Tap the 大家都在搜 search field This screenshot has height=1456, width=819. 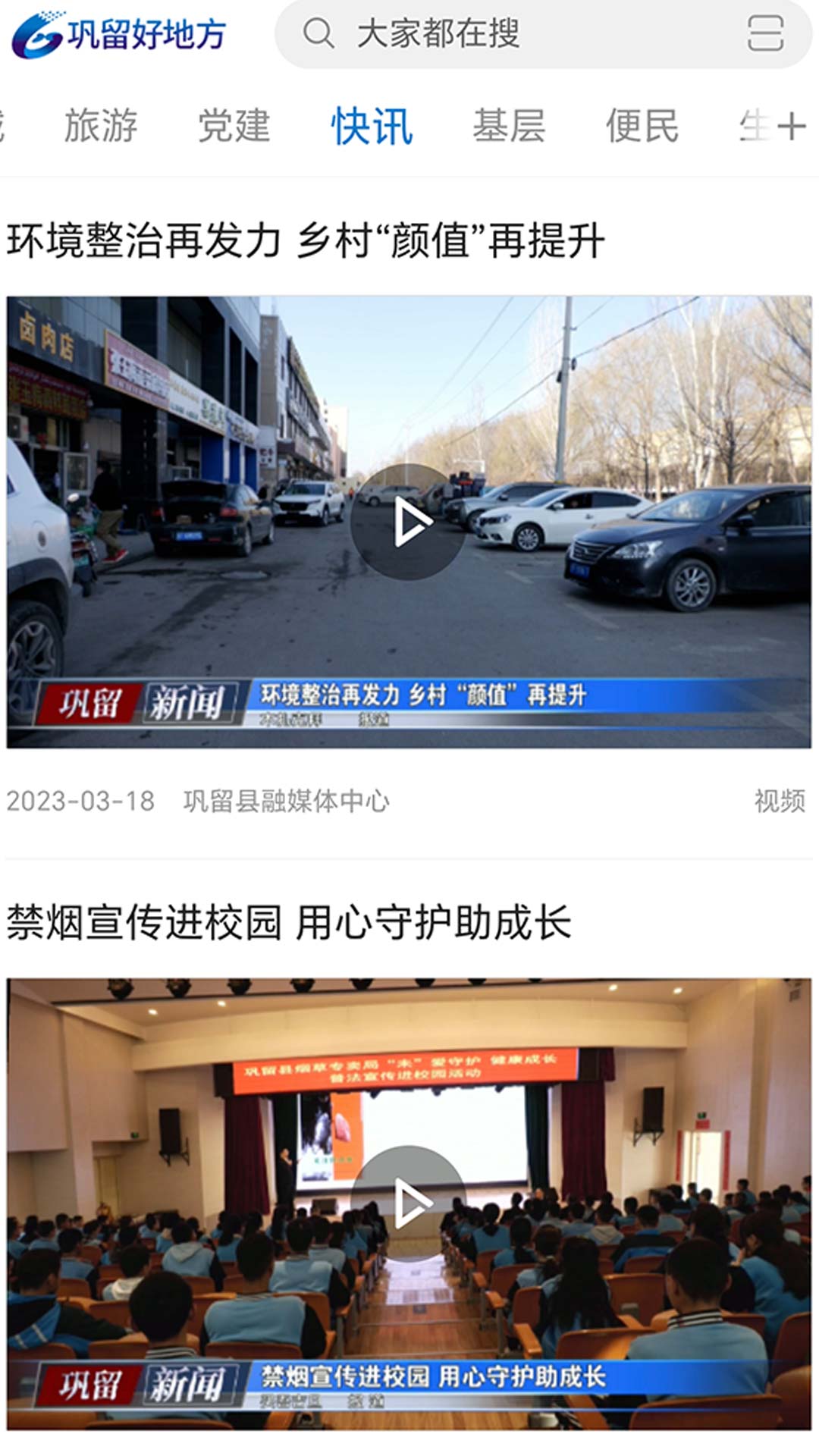[440, 34]
